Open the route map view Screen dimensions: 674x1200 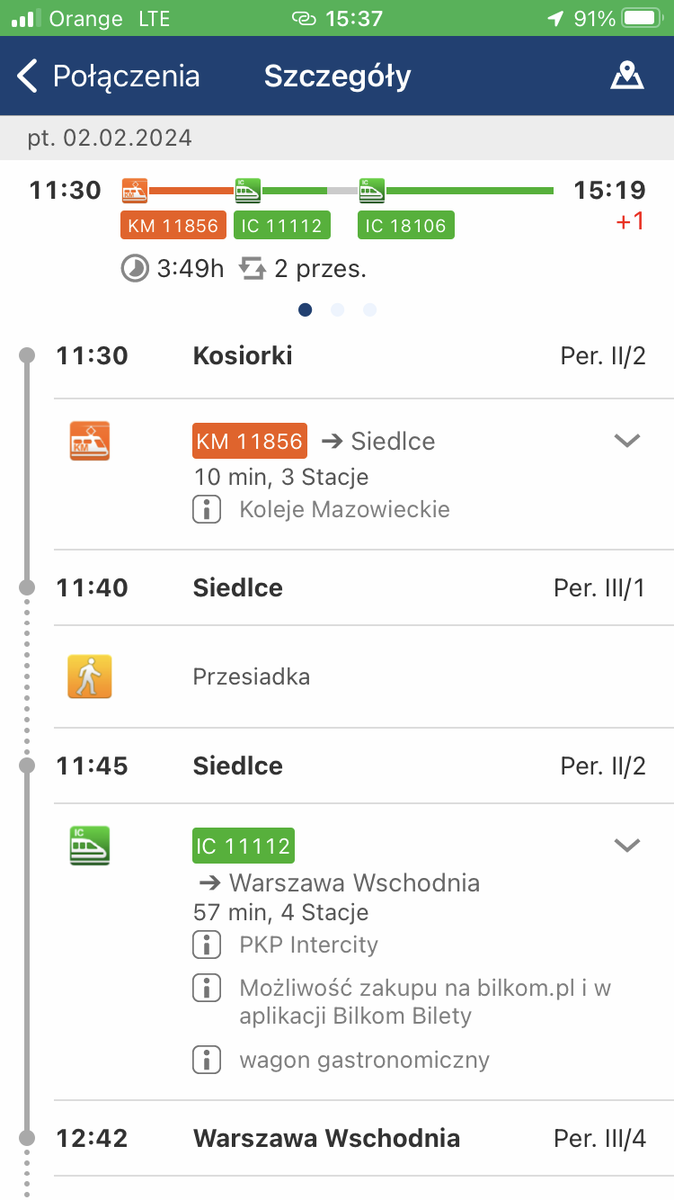point(627,76)
